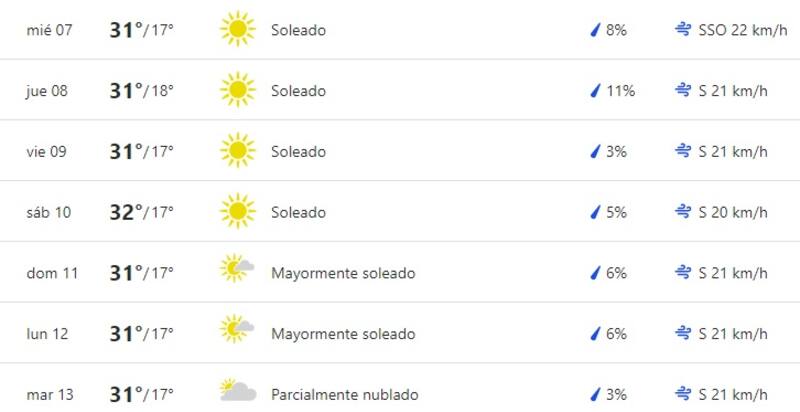
Task: Tap the mar 13 parcialmente nublado row
Action: 400,393
